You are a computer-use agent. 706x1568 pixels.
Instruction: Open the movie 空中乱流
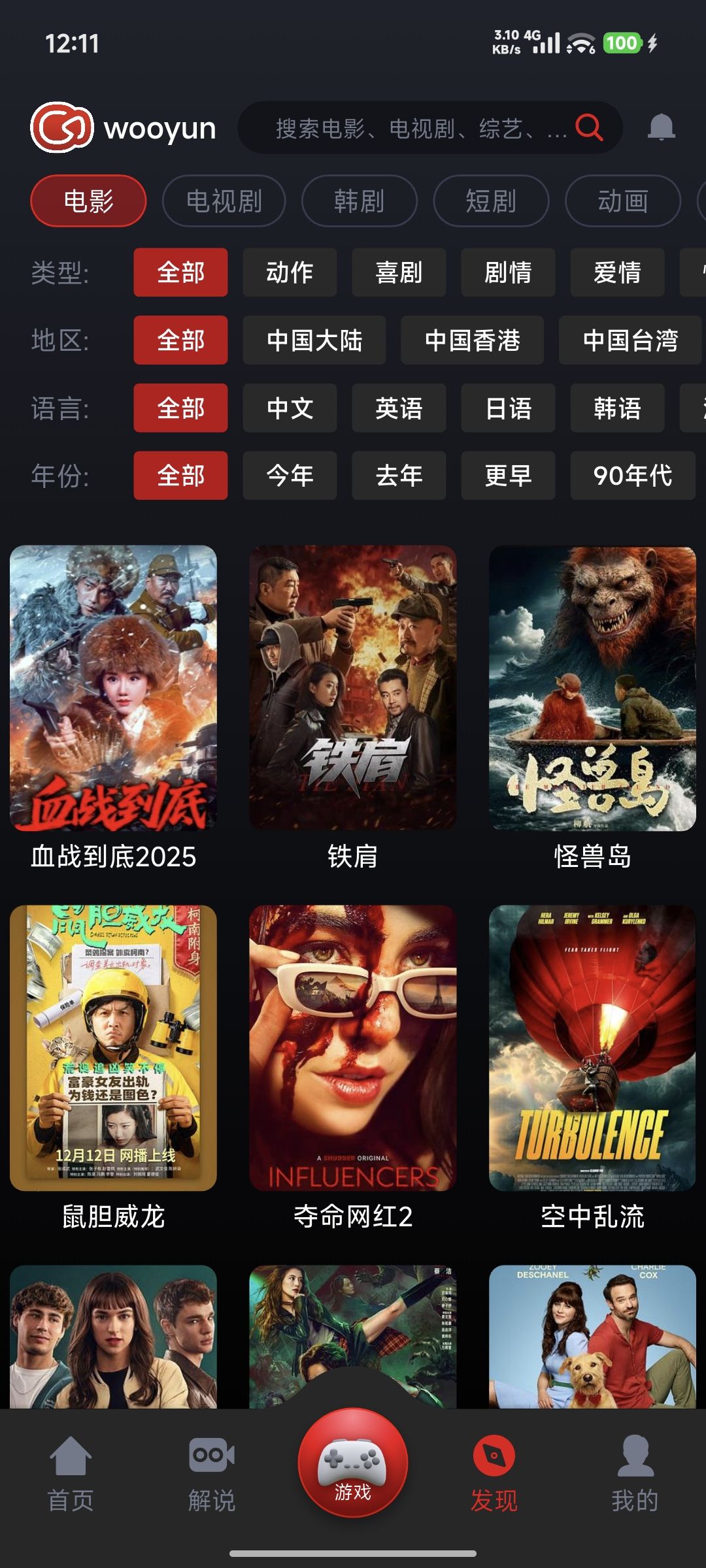pos(592,1048)
